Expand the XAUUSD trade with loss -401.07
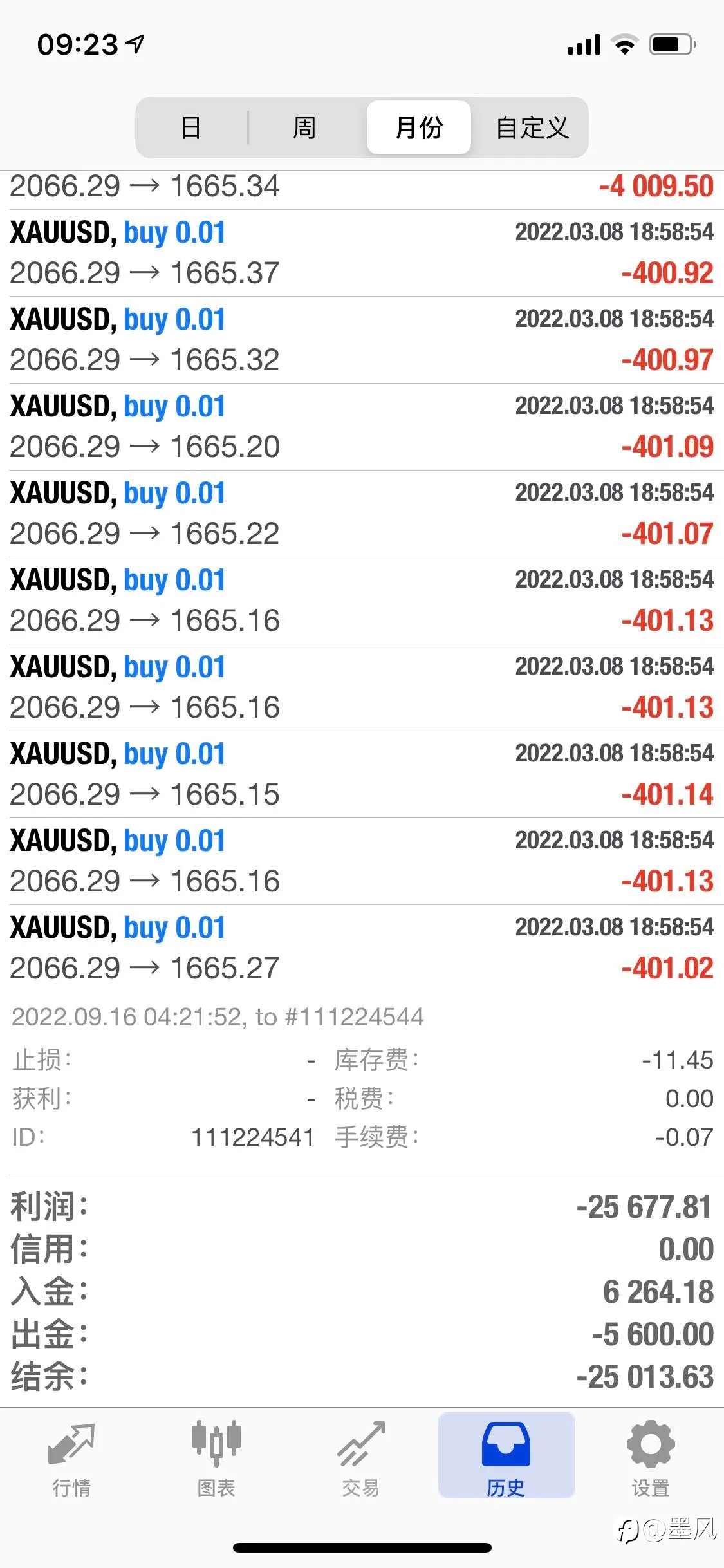The image size is (724, 1568). tap(362, 514)
